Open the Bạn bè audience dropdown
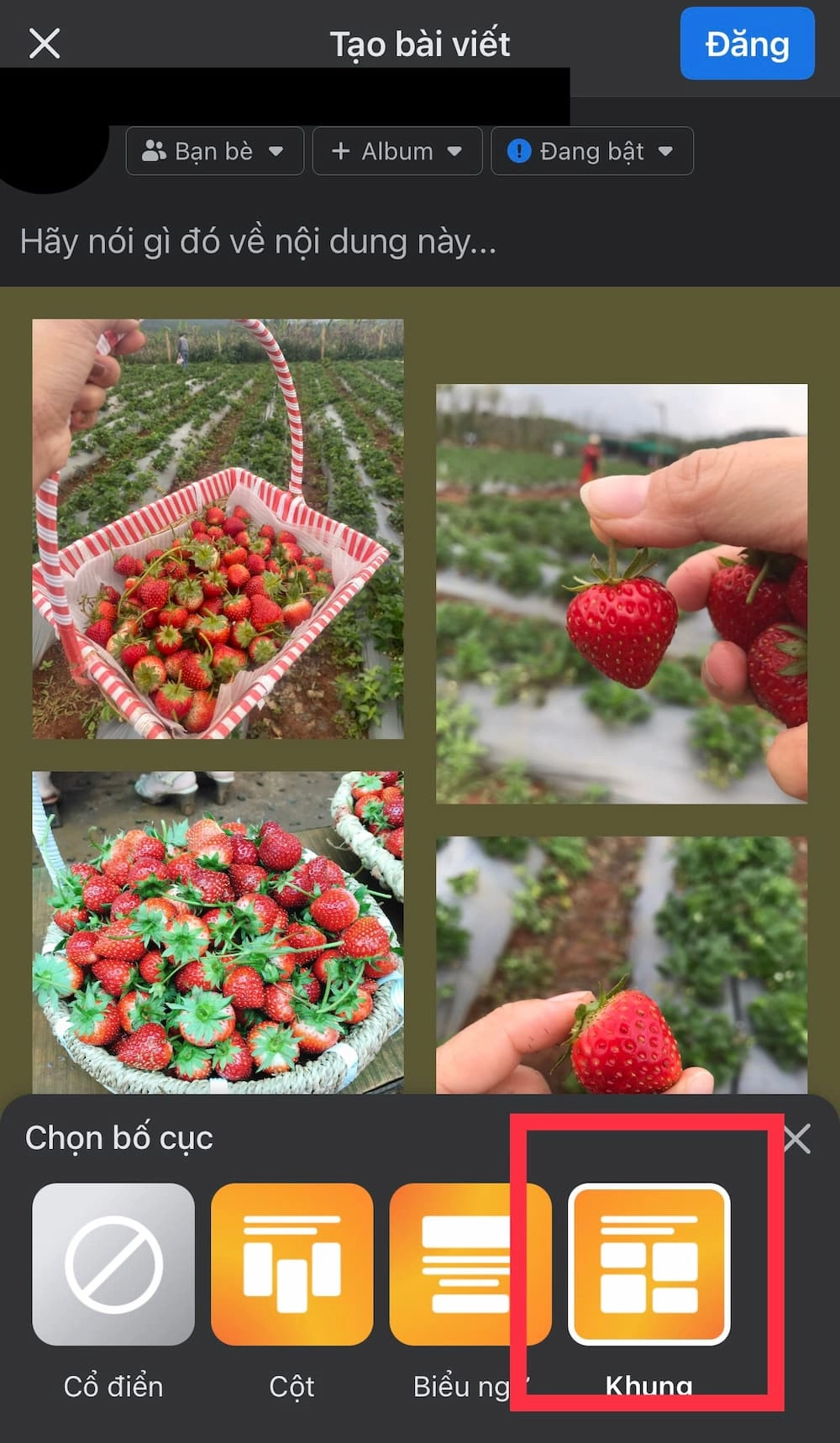The height and width of the screenshot is (1443, 840). click(214, 151)
